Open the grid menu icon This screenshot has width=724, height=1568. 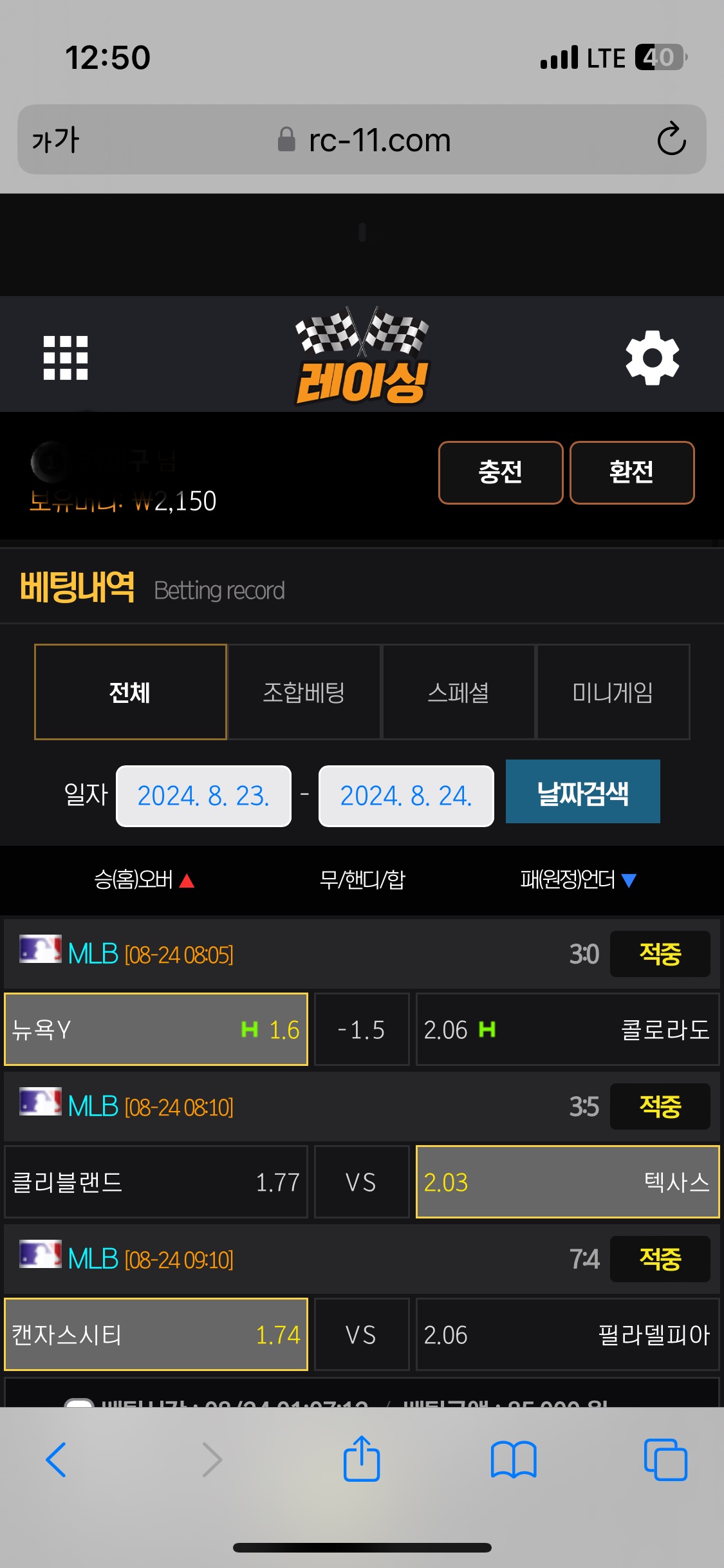65,358
